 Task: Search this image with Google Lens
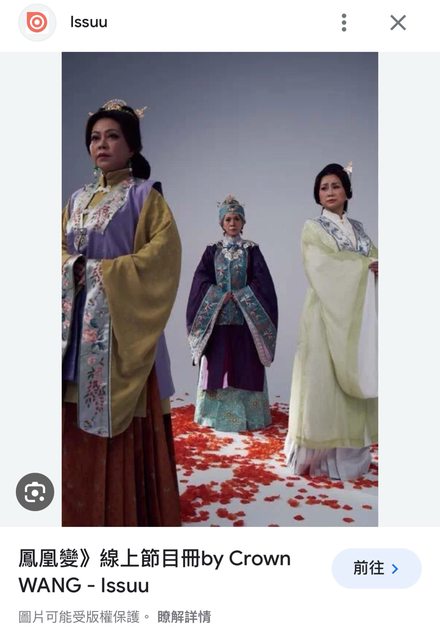(35, 492)
